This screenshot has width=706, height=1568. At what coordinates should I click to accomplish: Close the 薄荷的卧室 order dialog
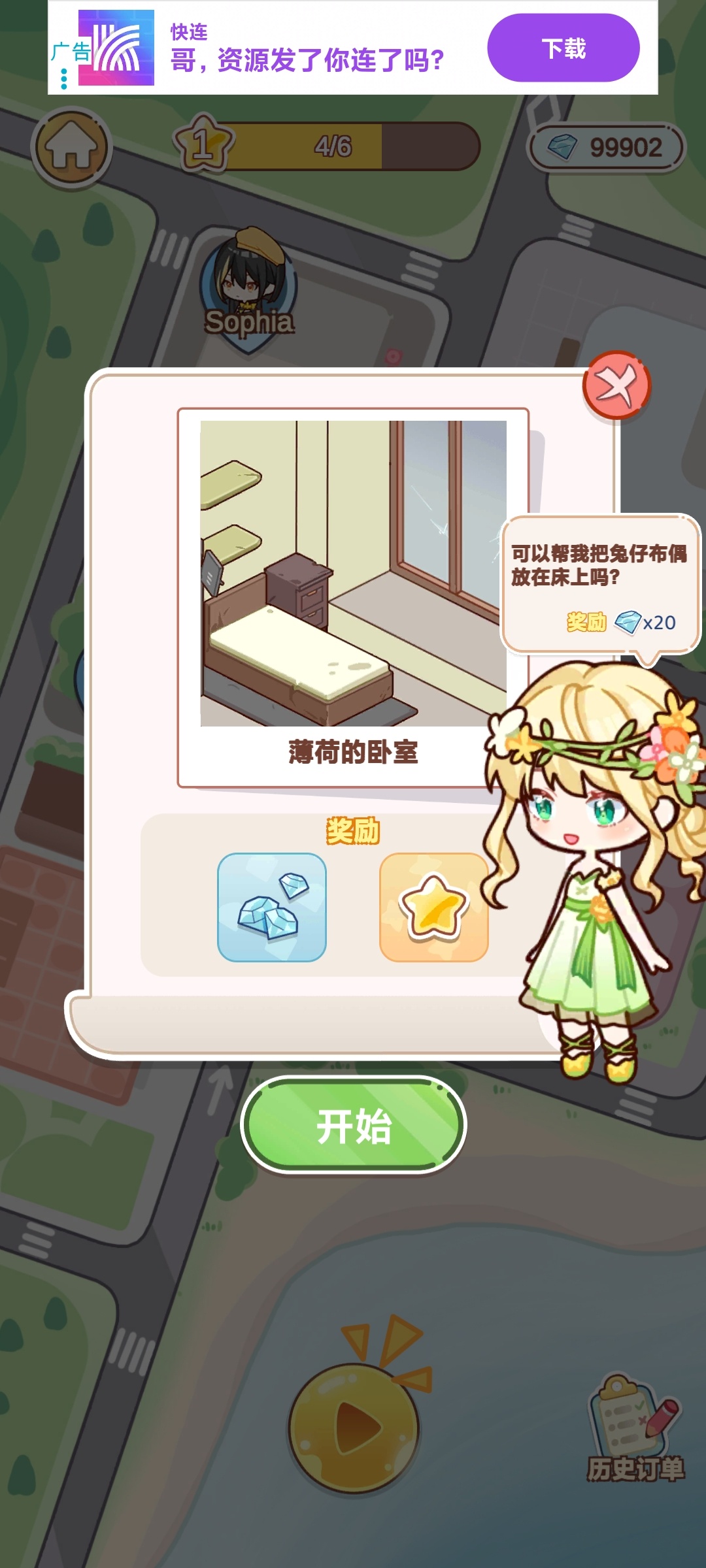616,385
